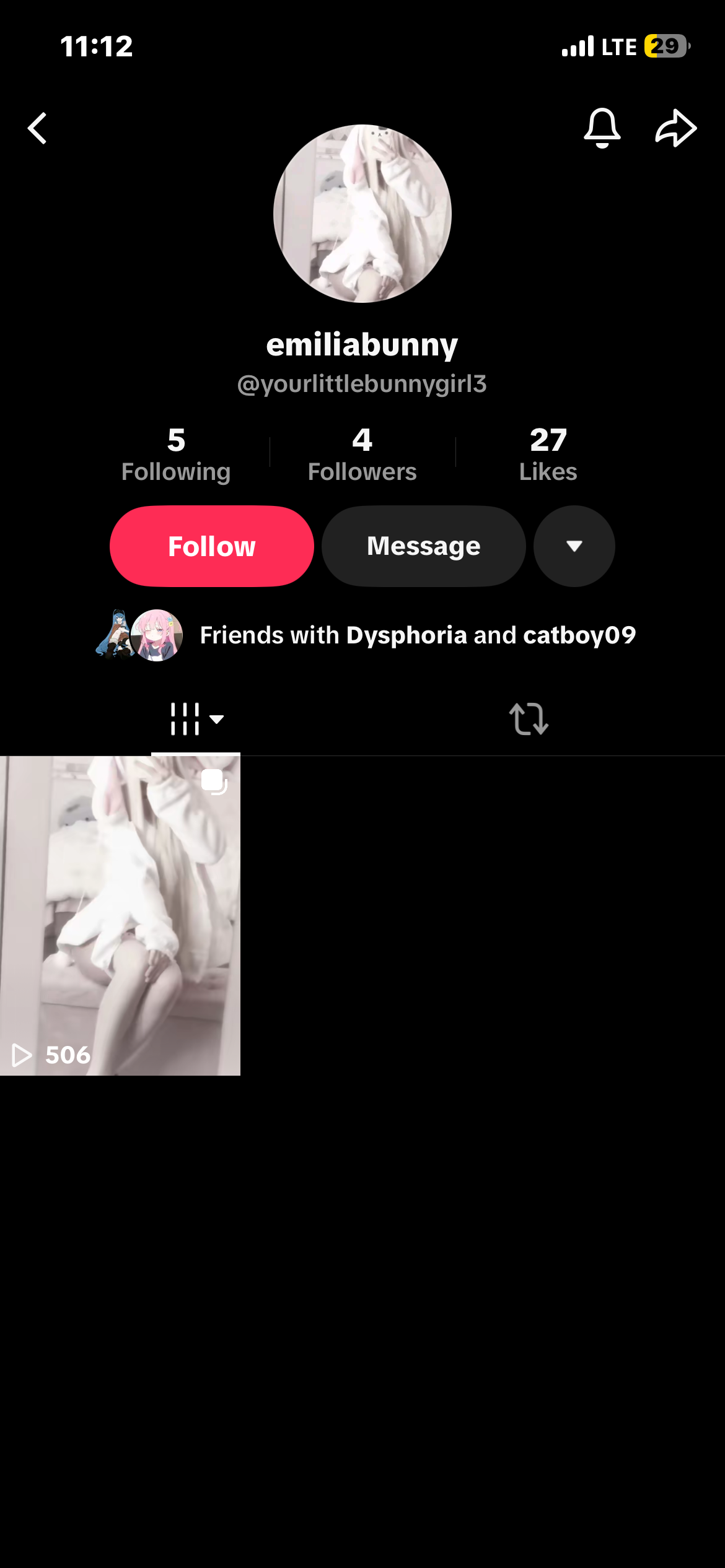Expand suggested accounts dropdown arrow

574,546
